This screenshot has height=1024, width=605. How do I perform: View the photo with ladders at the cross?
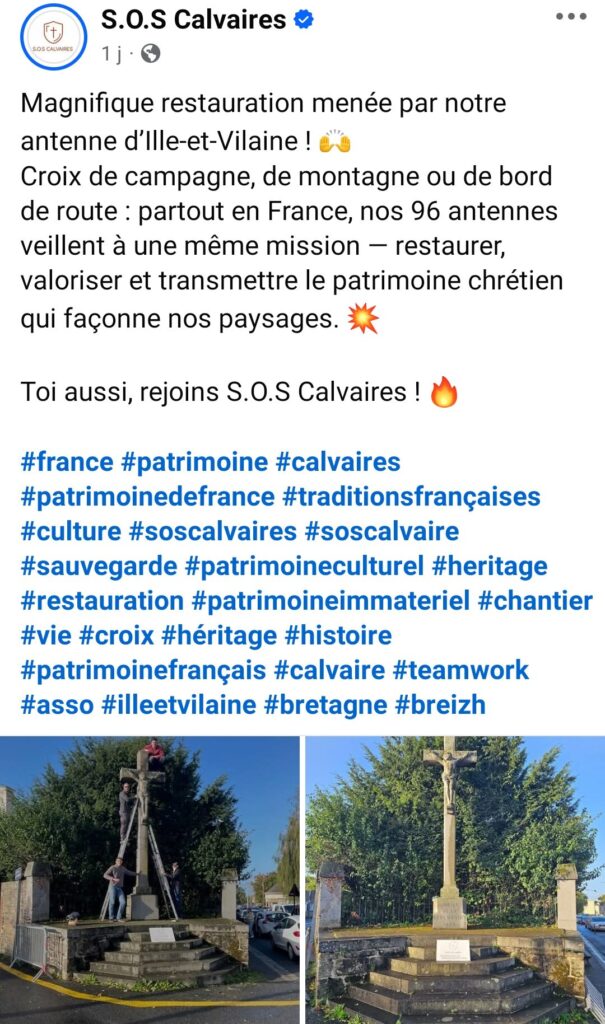click(149, 880)
